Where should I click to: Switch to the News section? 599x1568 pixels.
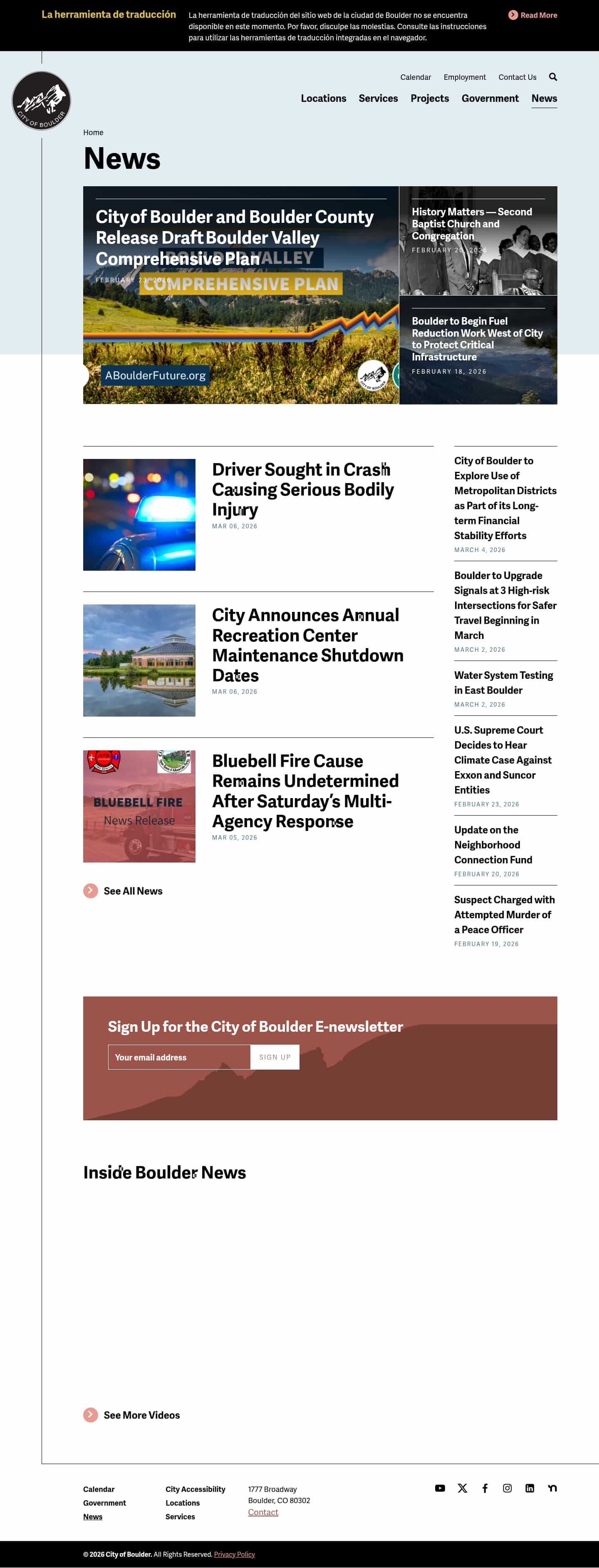click(544, 98)
